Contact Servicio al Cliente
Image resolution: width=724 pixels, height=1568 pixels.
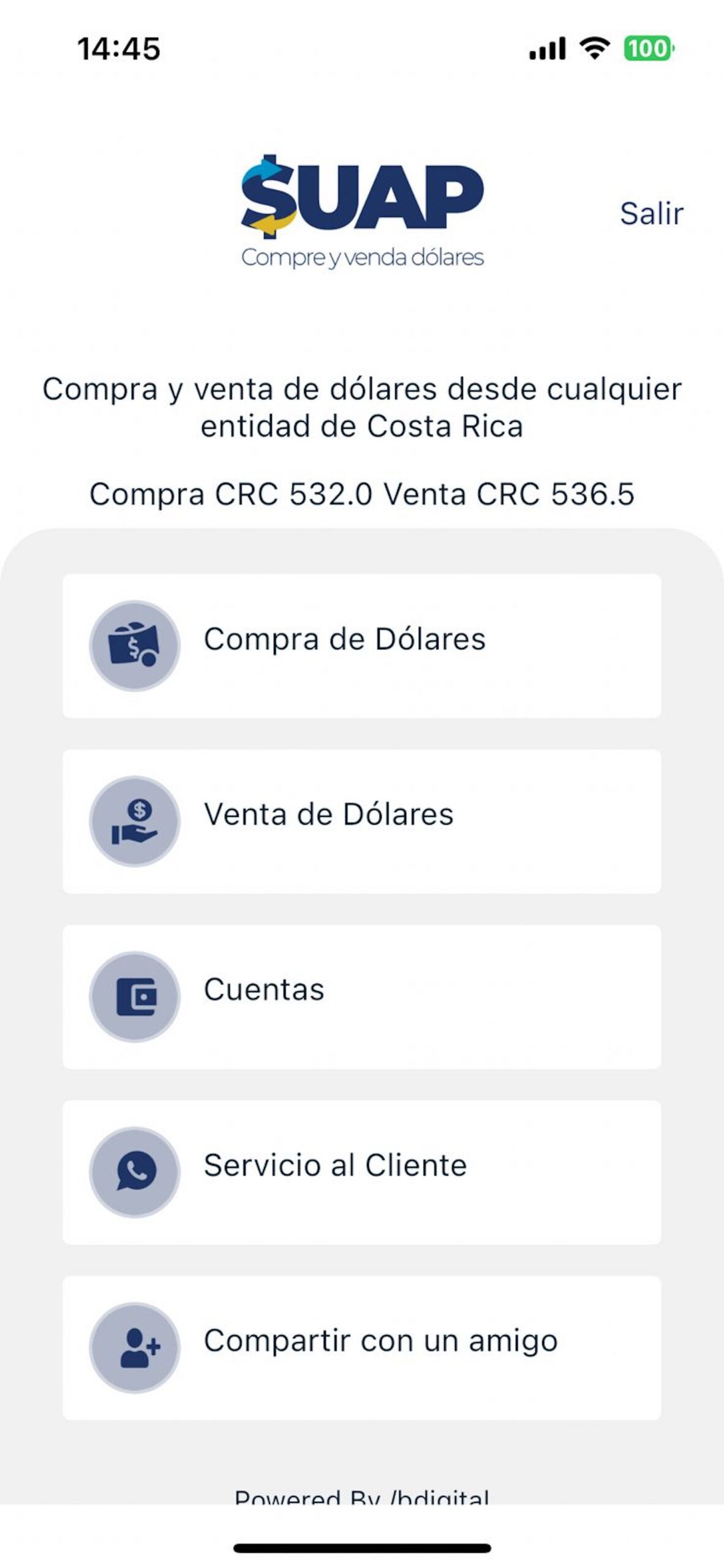361,1172
